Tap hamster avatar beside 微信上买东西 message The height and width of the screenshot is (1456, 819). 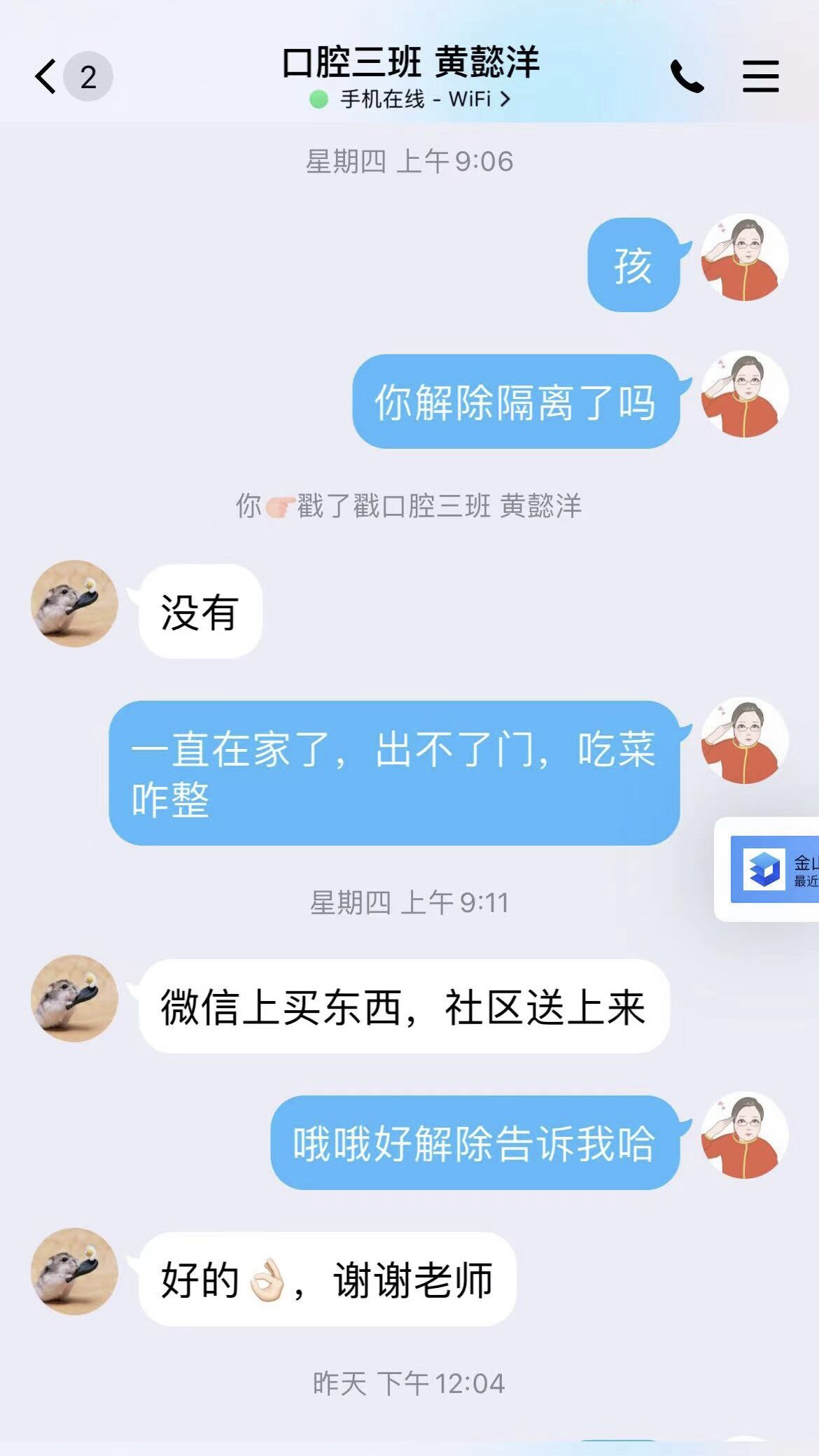74,998
